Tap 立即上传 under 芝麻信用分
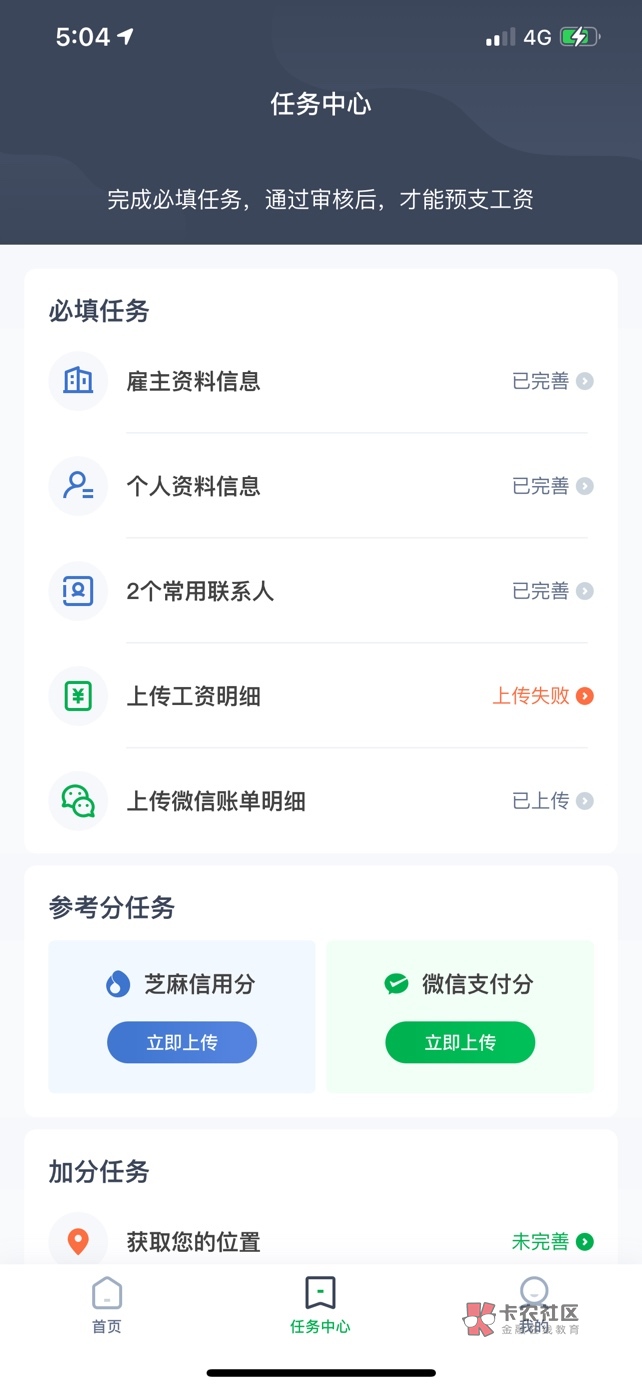642x1389 pixels. 182,1043
